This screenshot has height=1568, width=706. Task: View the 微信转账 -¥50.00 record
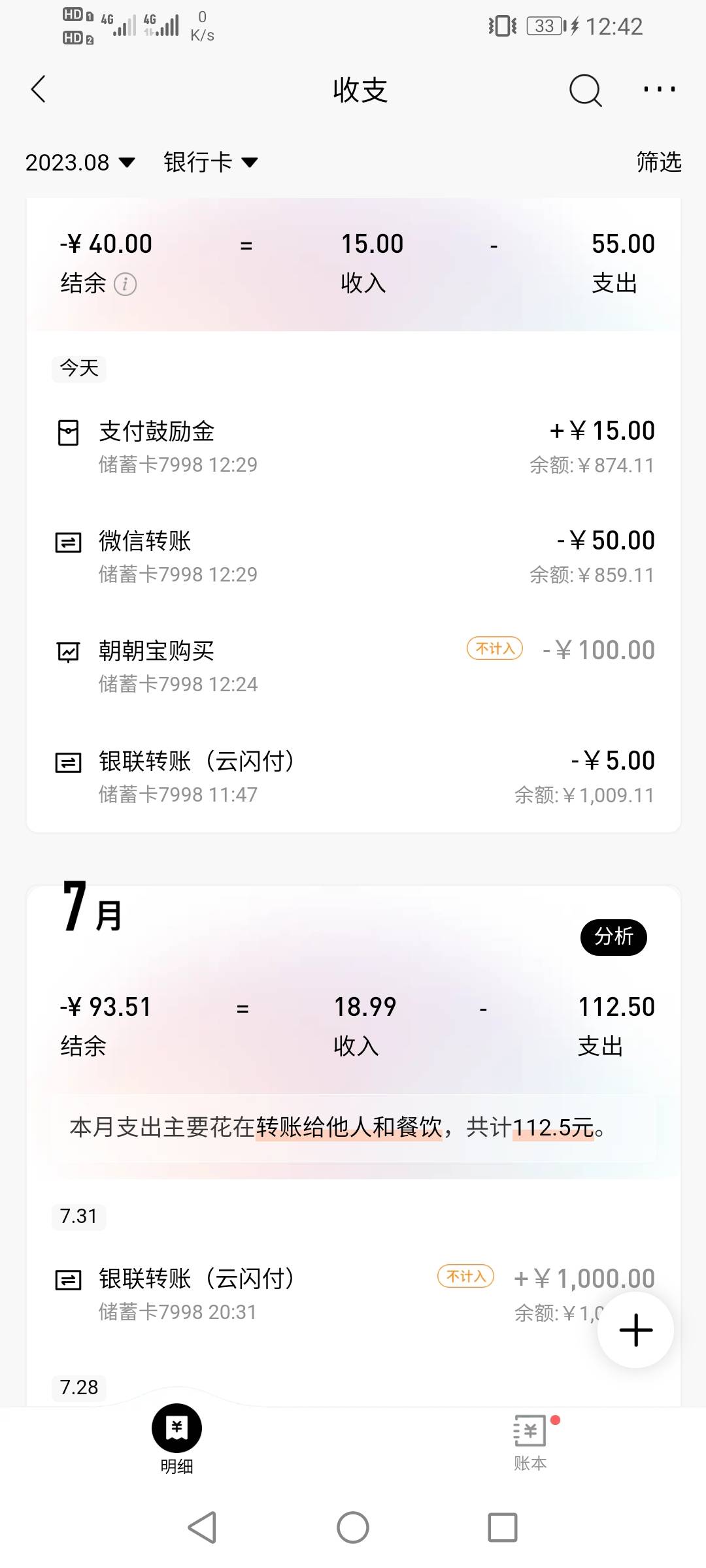click(353, 557)
